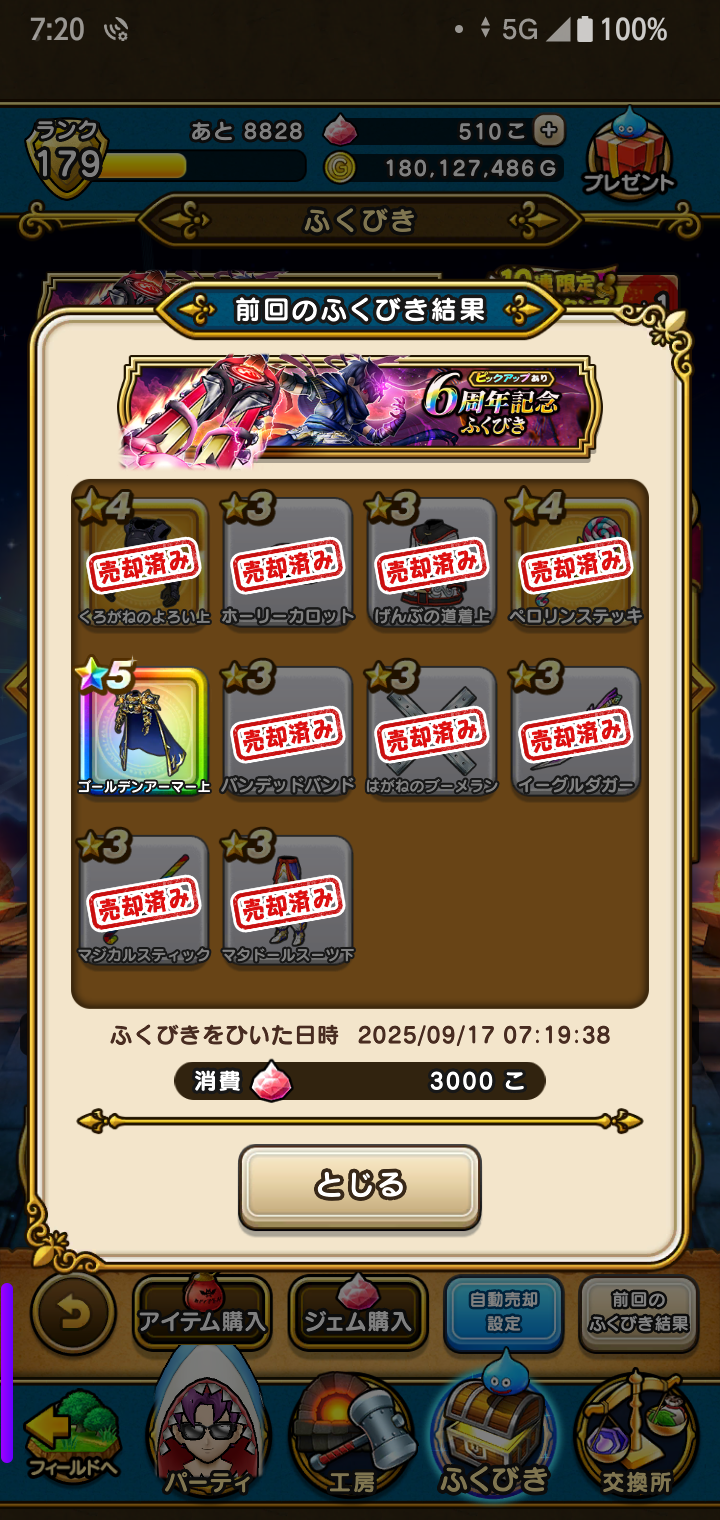
Task: View the くろがねのよろい上 item tile
Action: (144, 563)
